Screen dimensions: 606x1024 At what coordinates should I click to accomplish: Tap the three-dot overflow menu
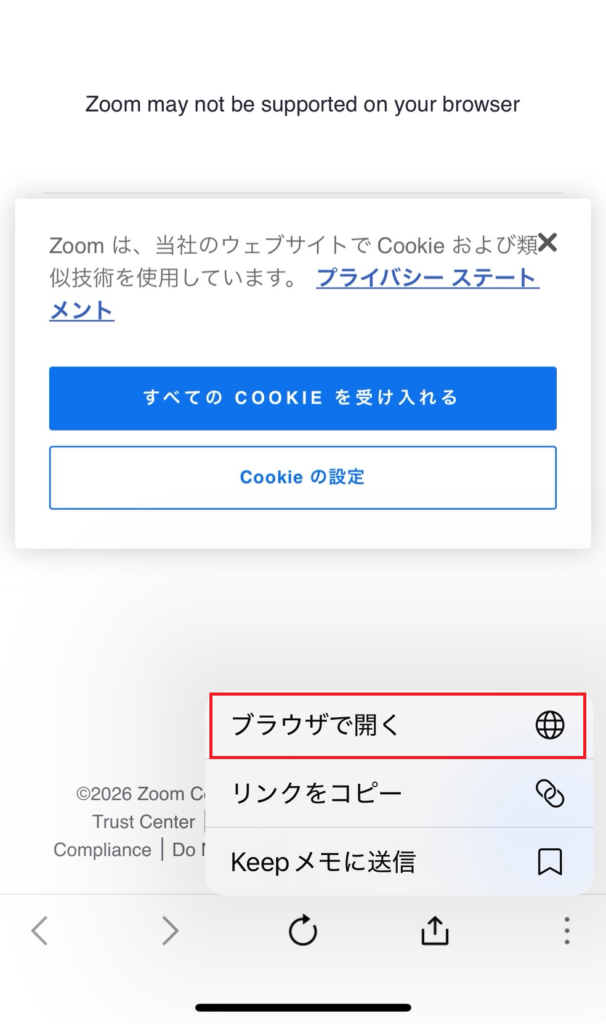pos(566,931)
